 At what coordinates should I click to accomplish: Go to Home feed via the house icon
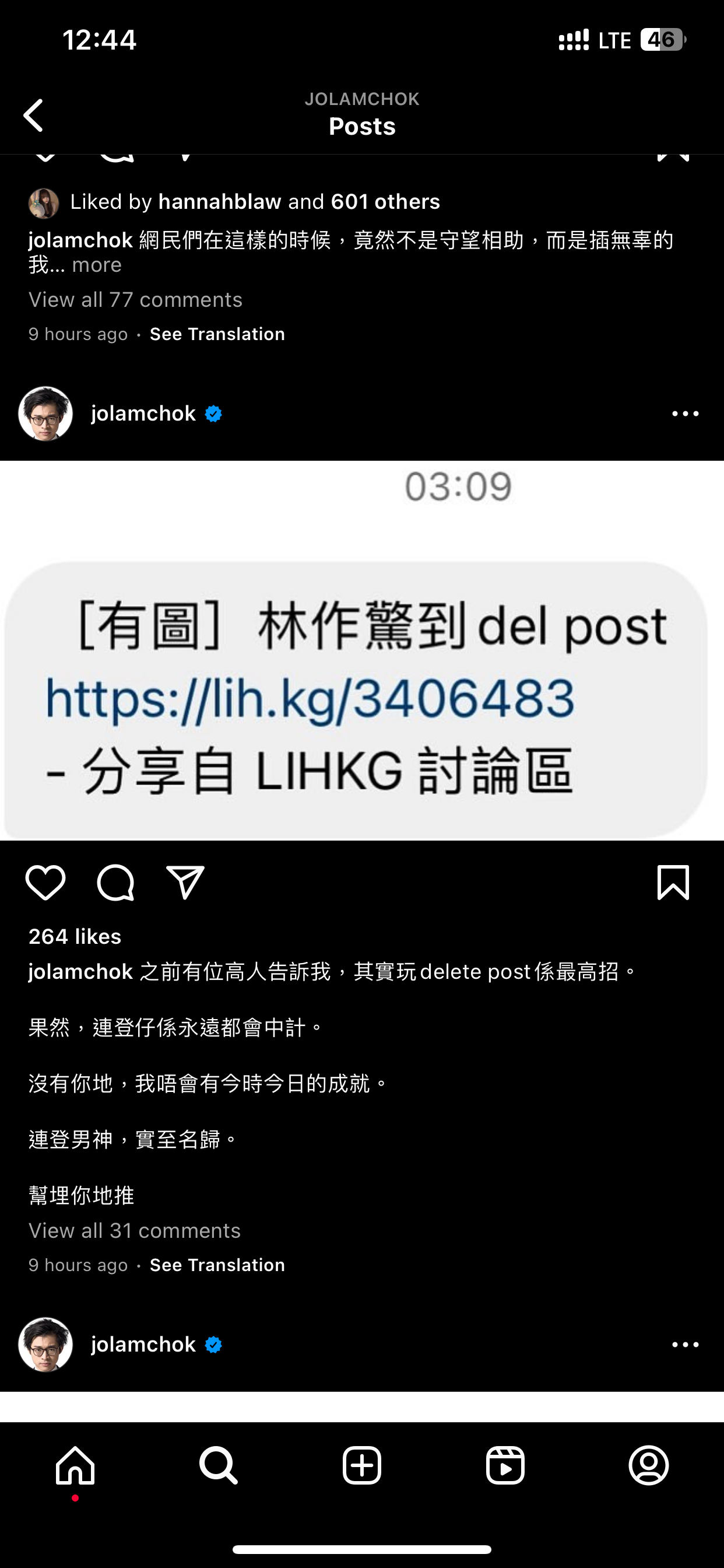(x=74, y=1466)
